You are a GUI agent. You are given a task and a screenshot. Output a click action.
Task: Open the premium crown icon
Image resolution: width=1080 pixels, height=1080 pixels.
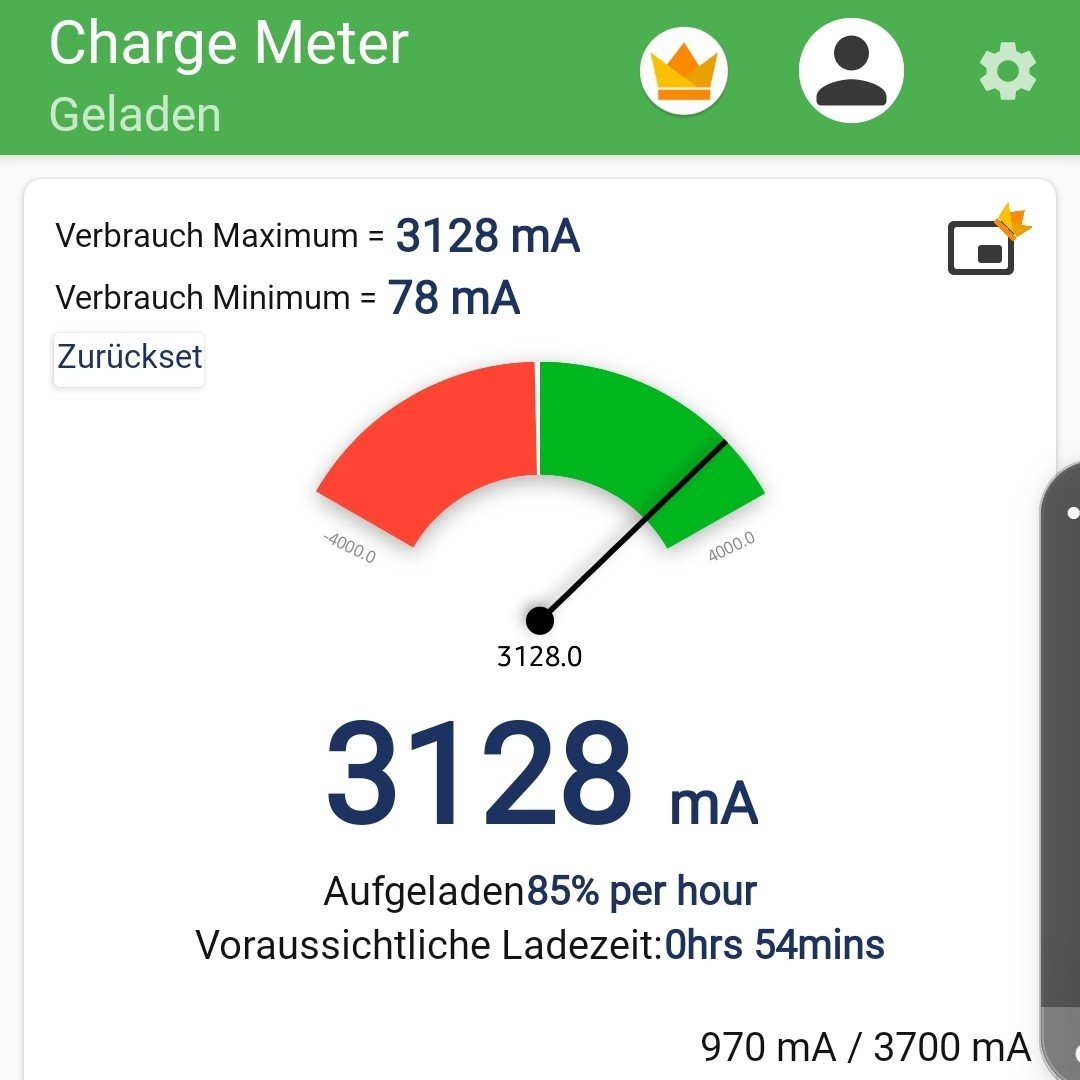point(684,72)
